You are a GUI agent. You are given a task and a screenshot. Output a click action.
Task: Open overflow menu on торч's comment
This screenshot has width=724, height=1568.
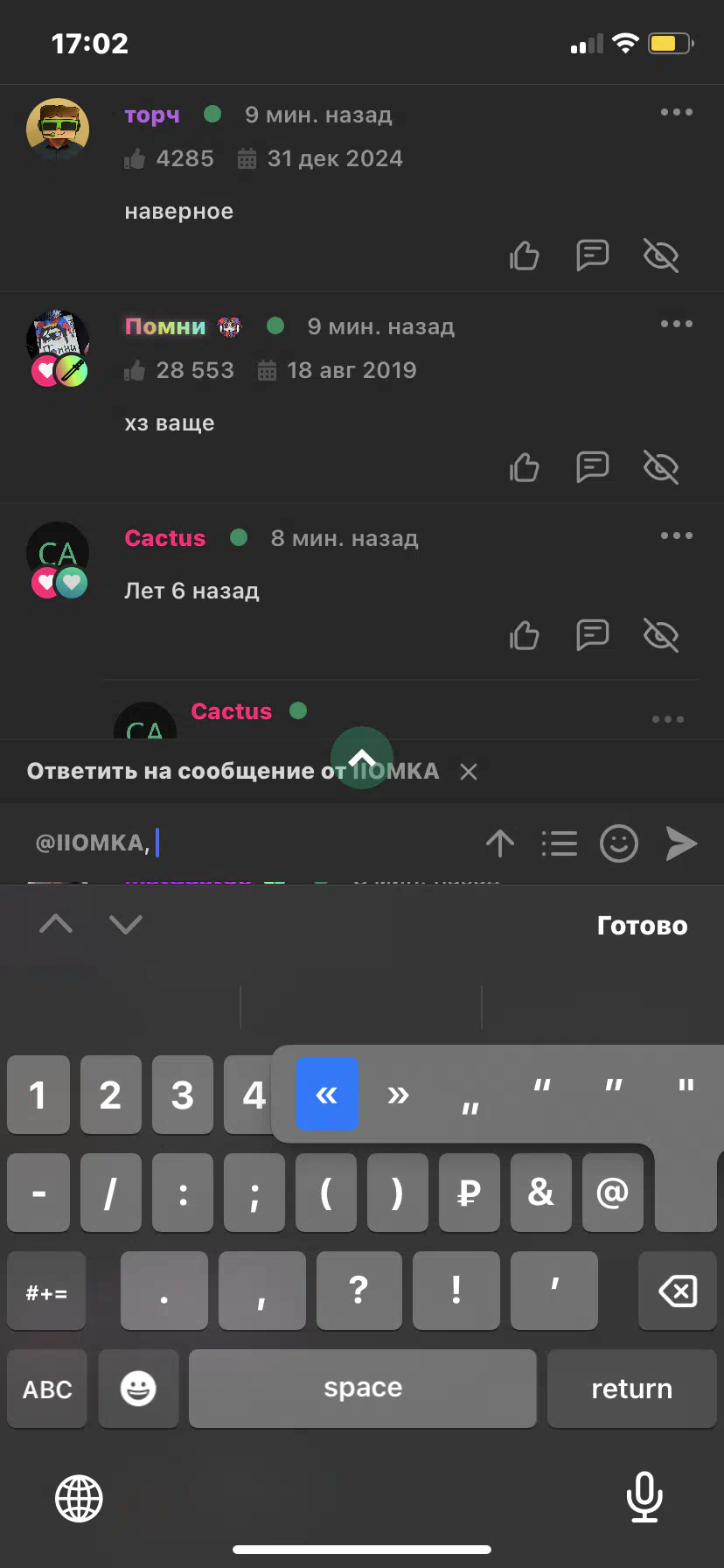click(677, 112)
